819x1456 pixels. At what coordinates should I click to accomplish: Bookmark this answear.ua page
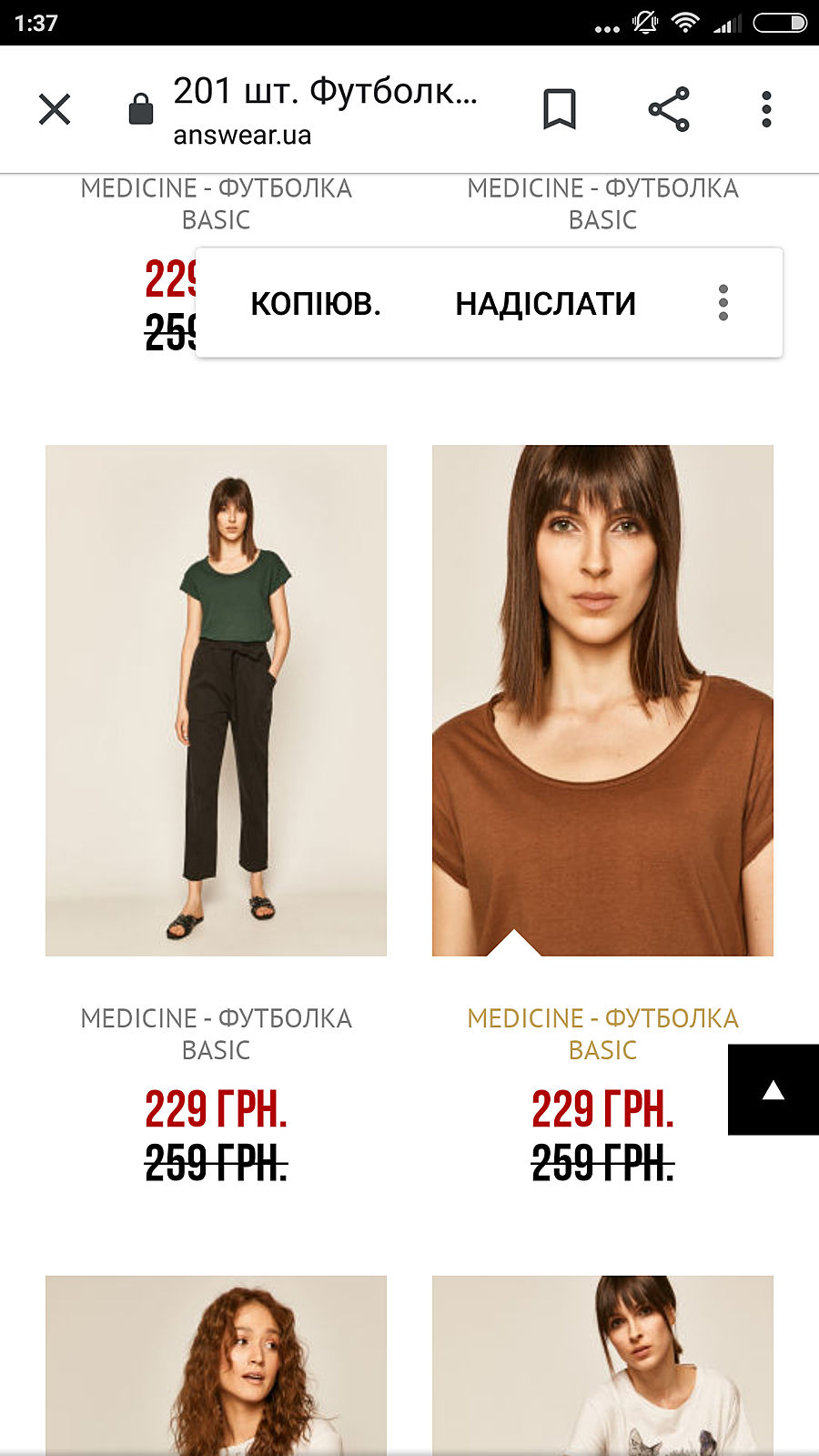click(x=560, y=109)
